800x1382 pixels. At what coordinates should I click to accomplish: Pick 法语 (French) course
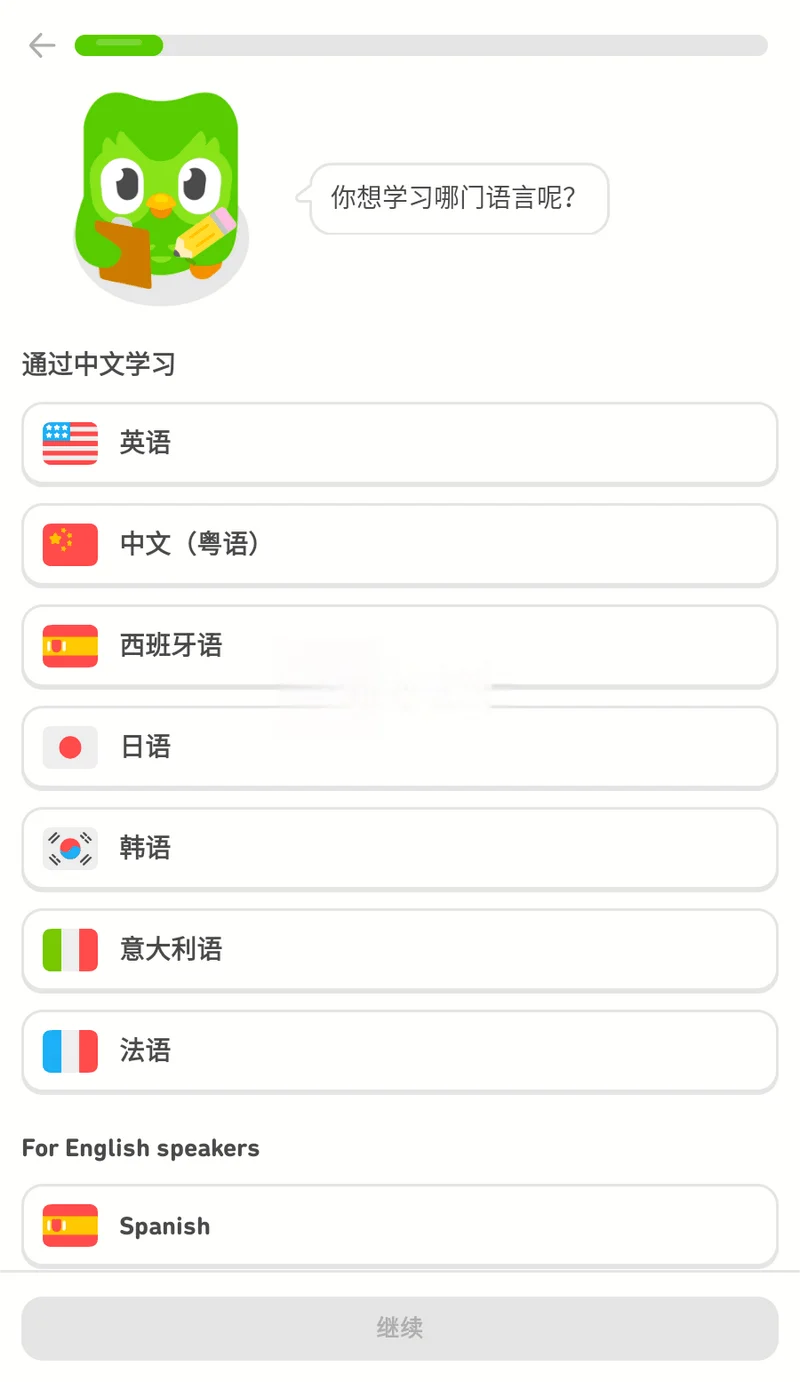[400, 1050]
